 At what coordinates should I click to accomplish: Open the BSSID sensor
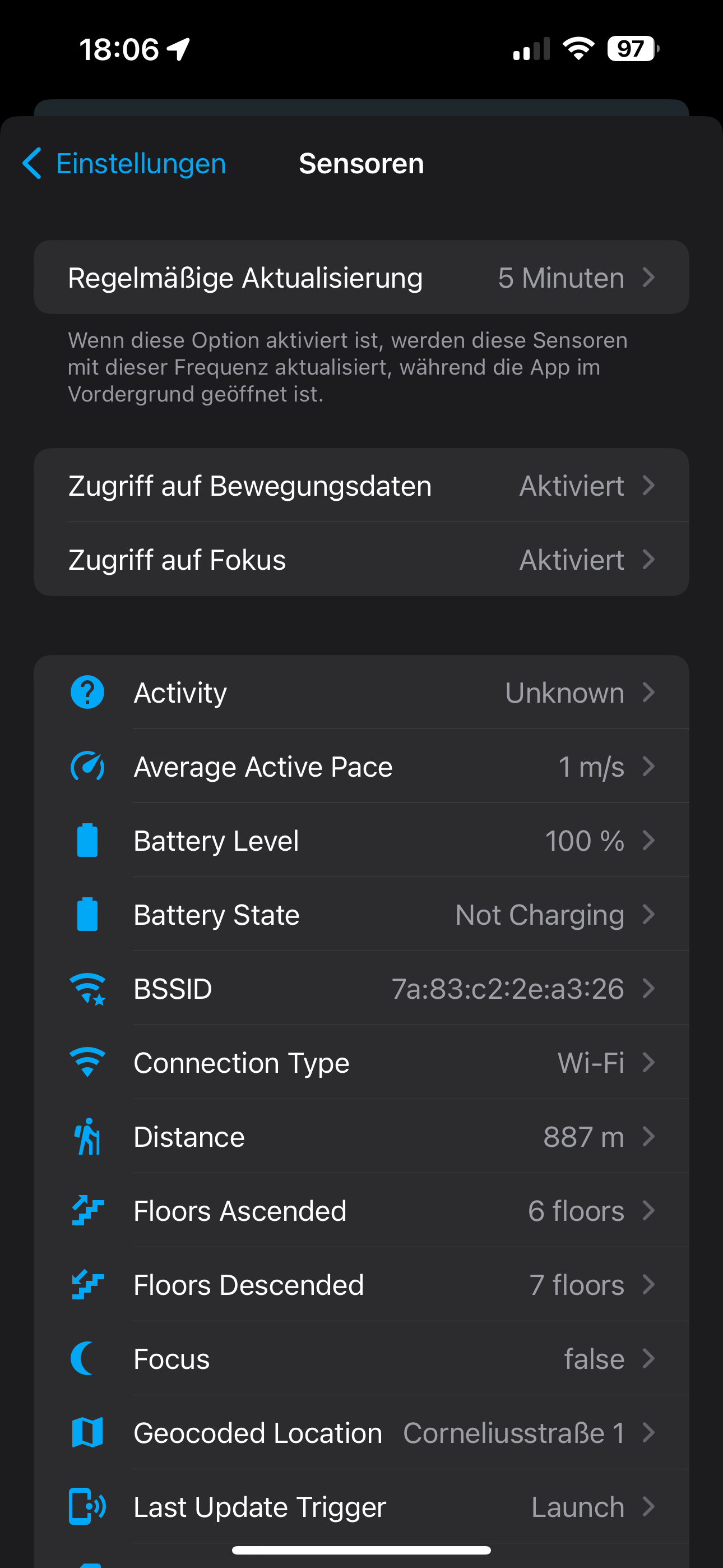pos(361,989)
